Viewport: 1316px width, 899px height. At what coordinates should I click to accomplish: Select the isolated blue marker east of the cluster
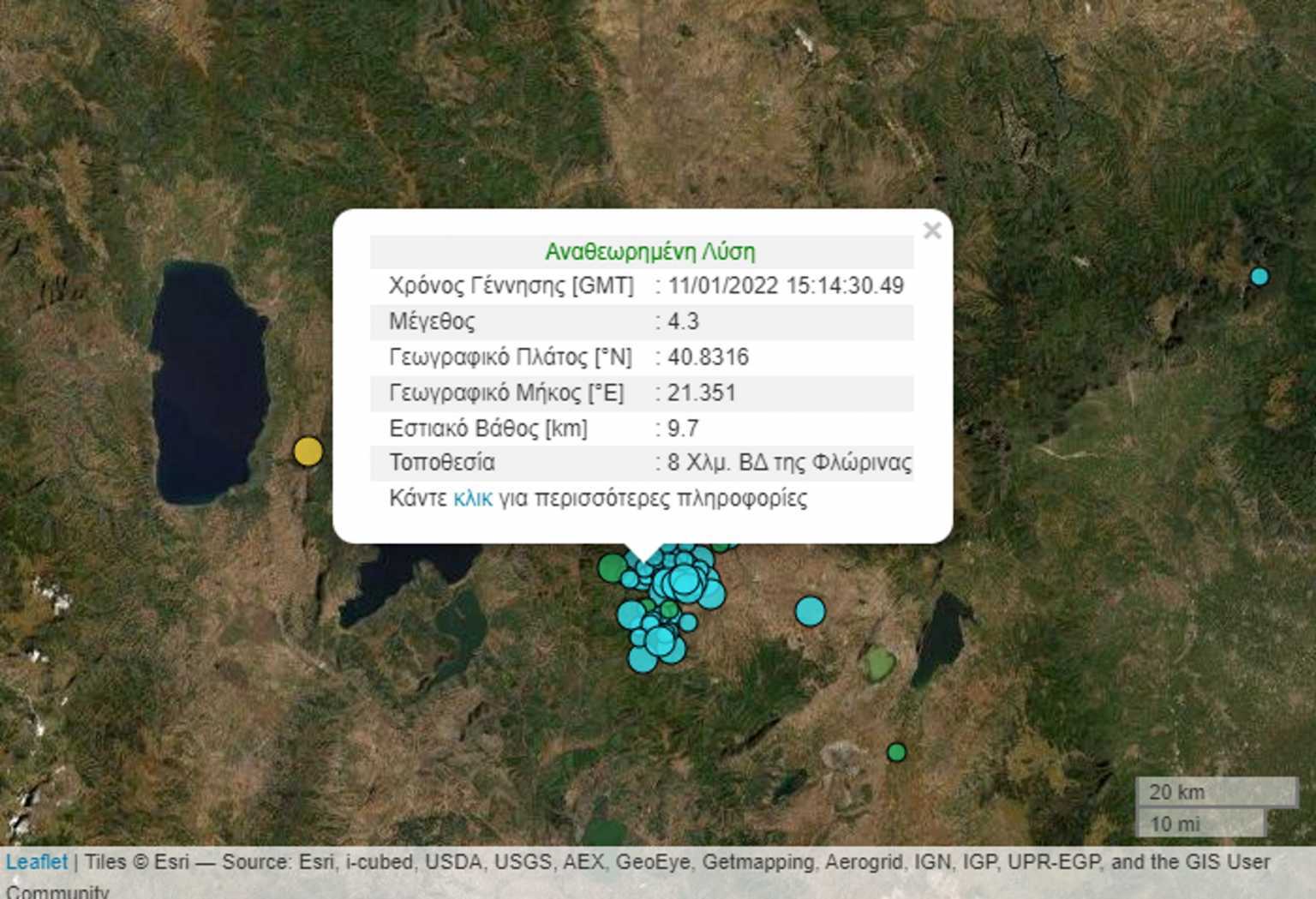pyautogui.click(x=810, y=611)
